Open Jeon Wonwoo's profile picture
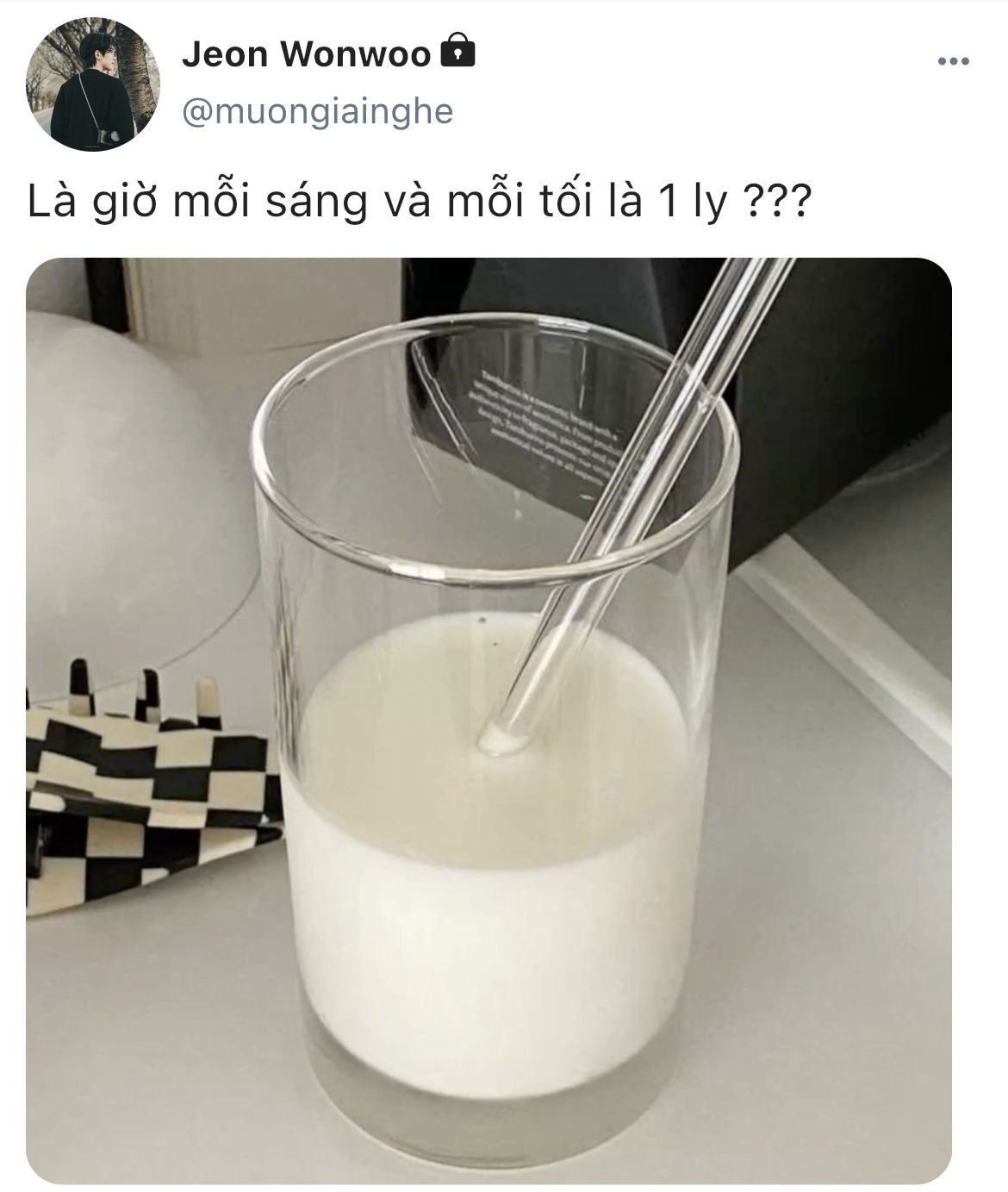This screenshot has height=1192, width=1008. click(93, 84)
